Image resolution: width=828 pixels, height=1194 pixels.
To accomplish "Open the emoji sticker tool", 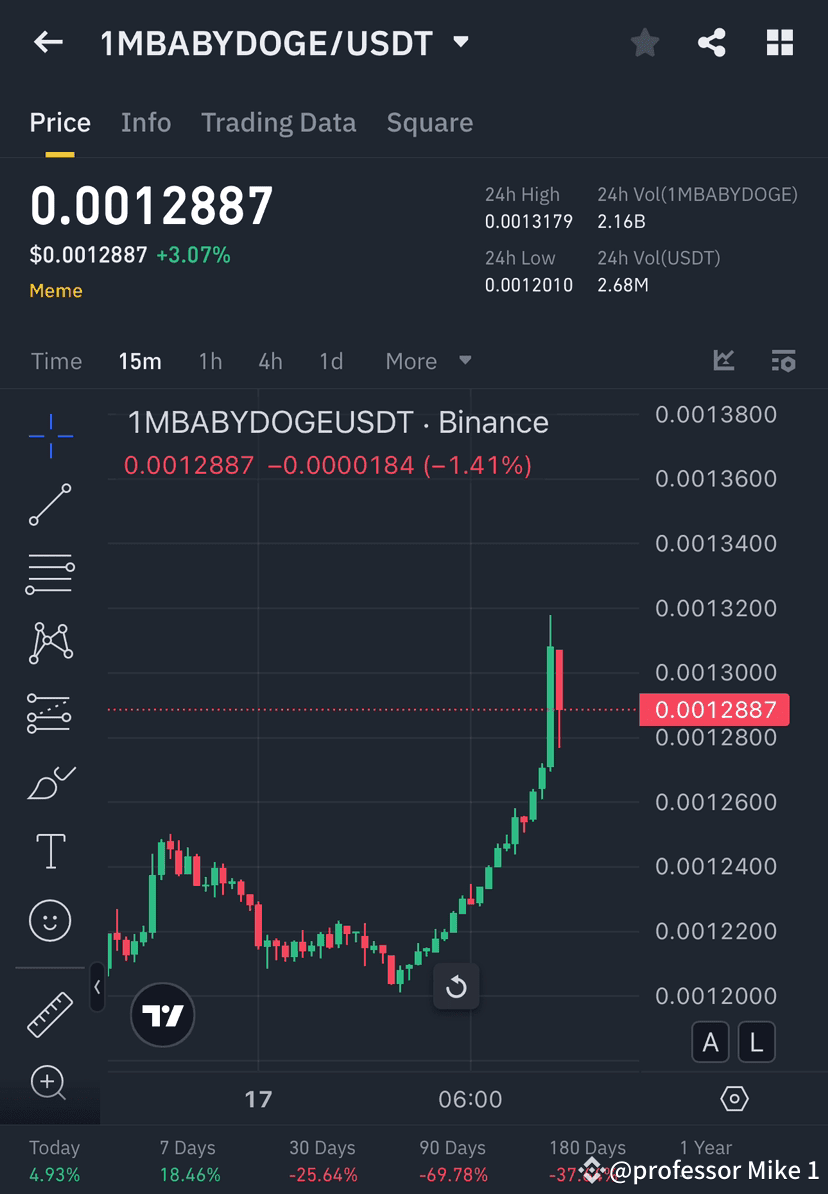I will click(x=50, y=920).
